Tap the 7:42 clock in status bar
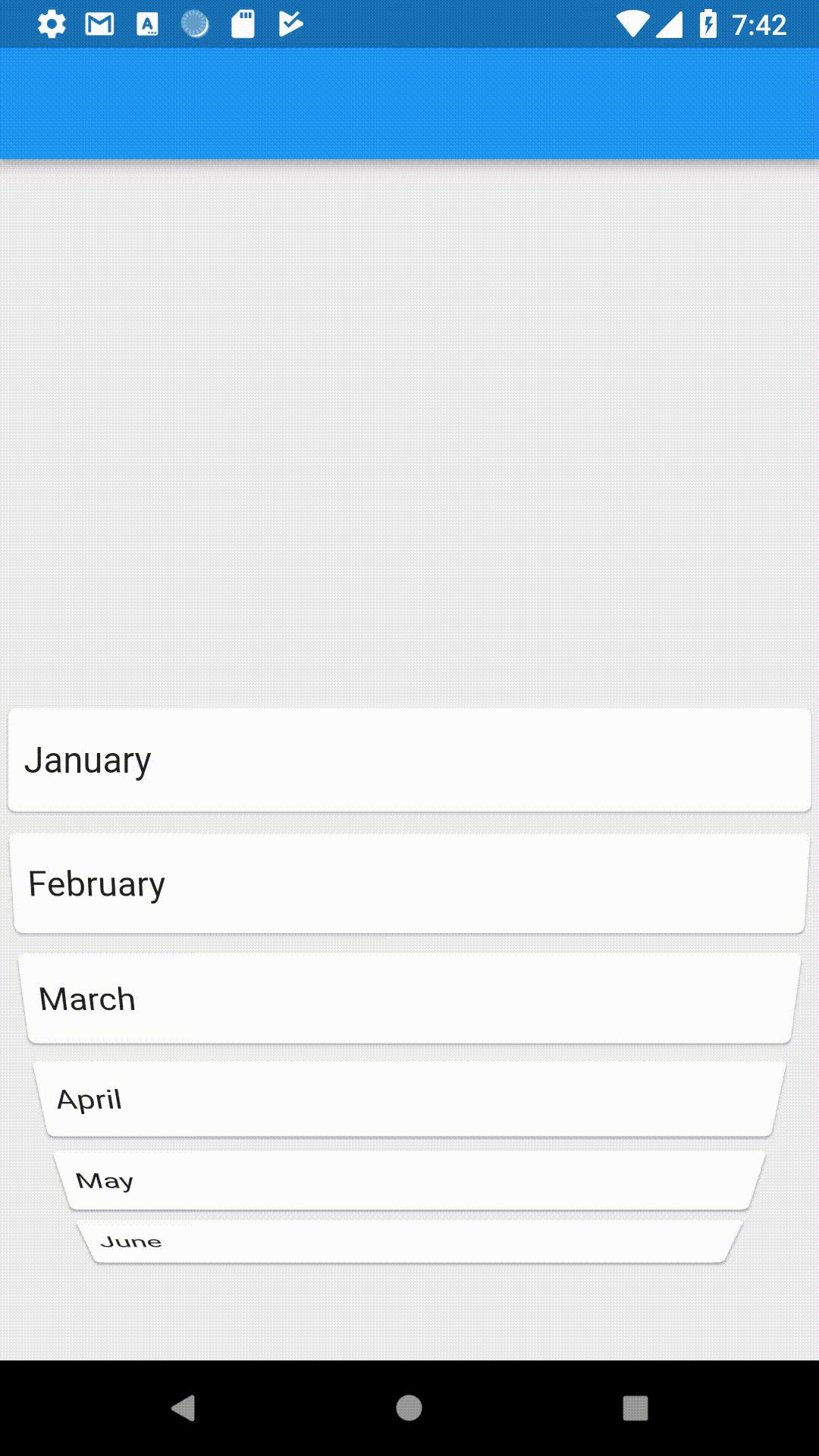The height and width of the screenshot is (1456, 819). (x=758, y=25)
